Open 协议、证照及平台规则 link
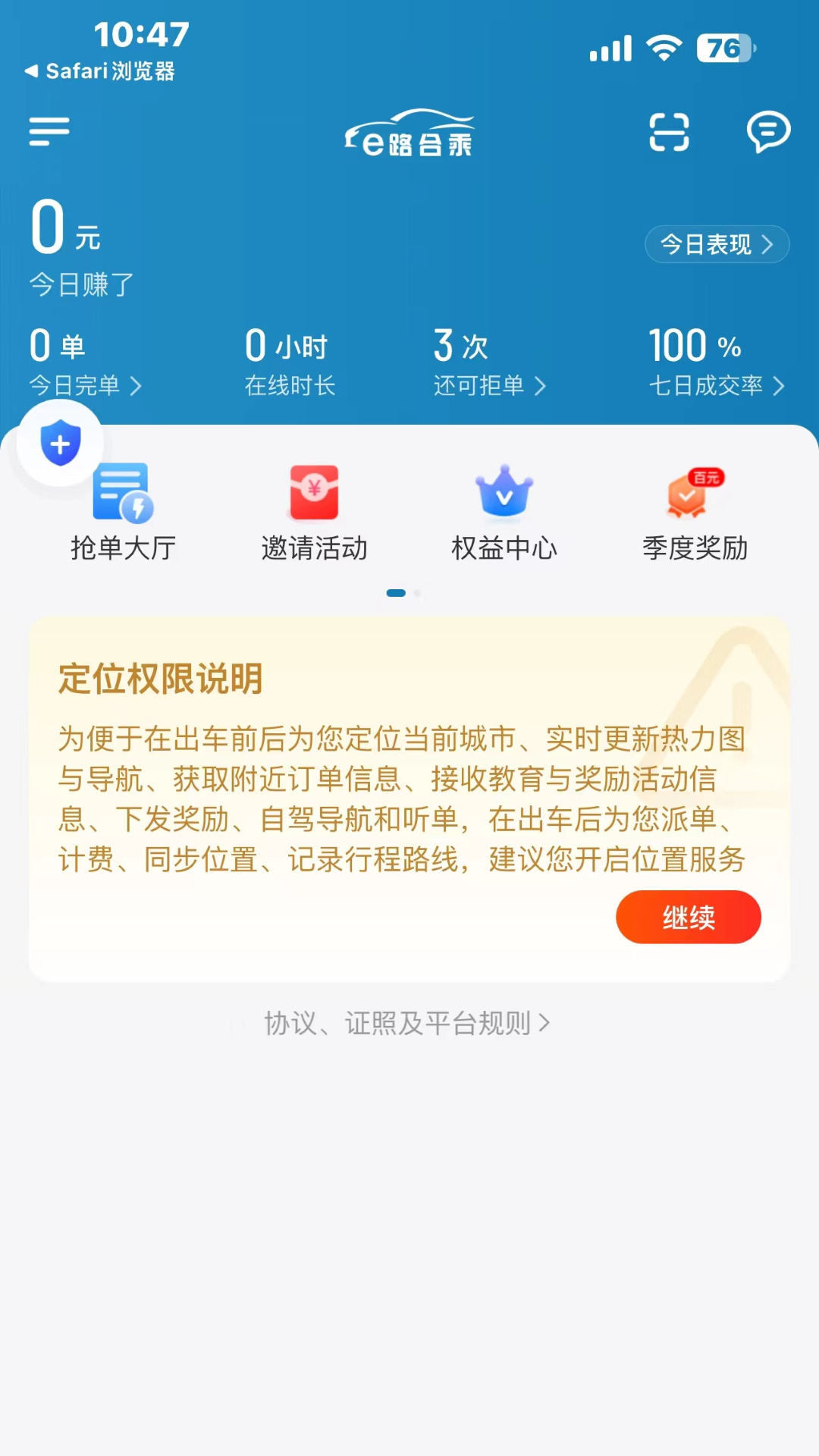Viewport: 819px width, 1456px height. (x=407, y=1023)
